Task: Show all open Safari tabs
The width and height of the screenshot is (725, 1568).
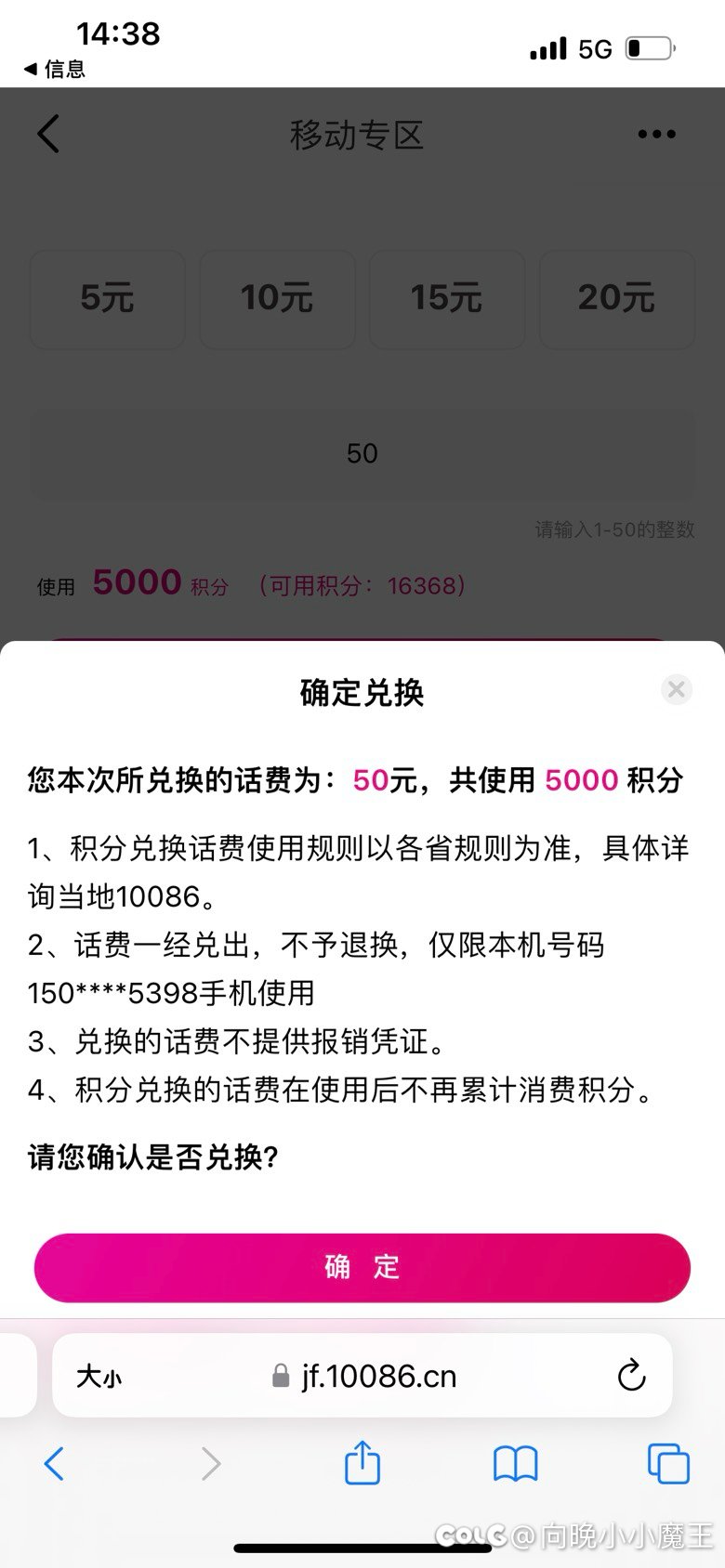Action: pyautogui.click(x=668, y=1464)
